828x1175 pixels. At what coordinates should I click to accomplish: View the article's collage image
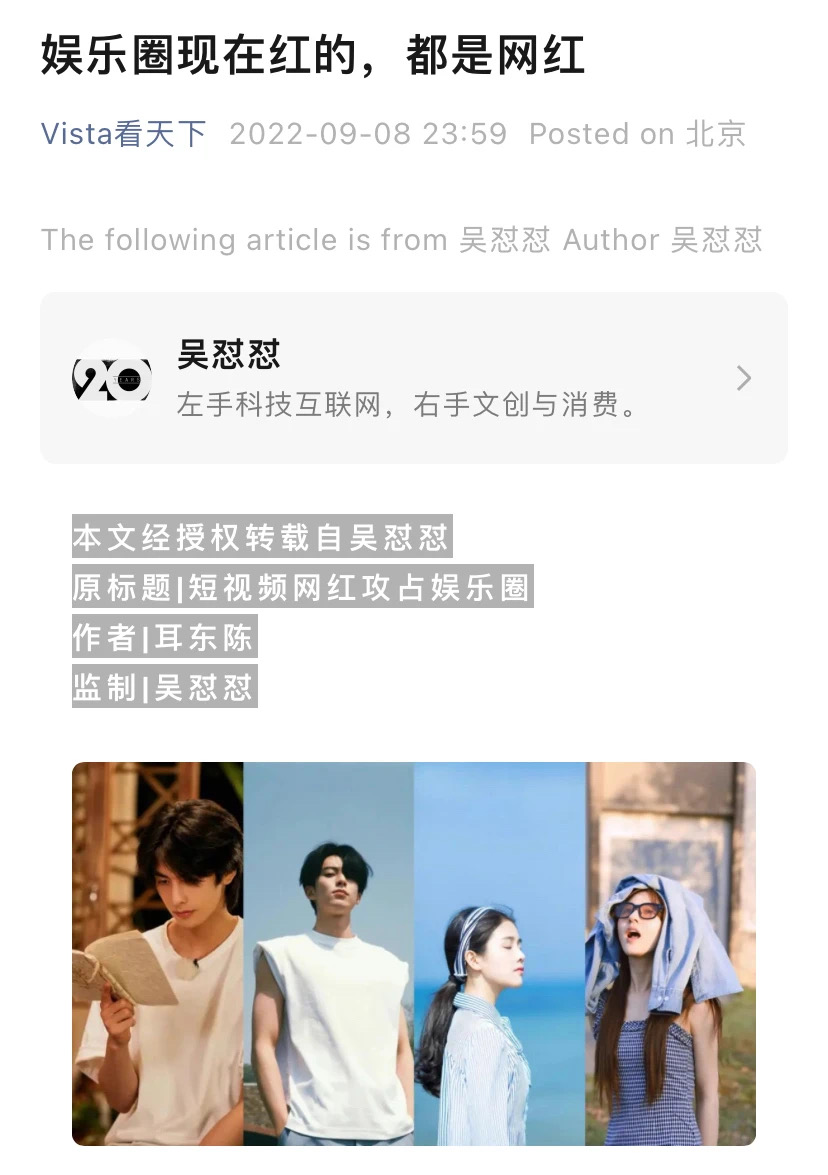(x=413, y=953)
